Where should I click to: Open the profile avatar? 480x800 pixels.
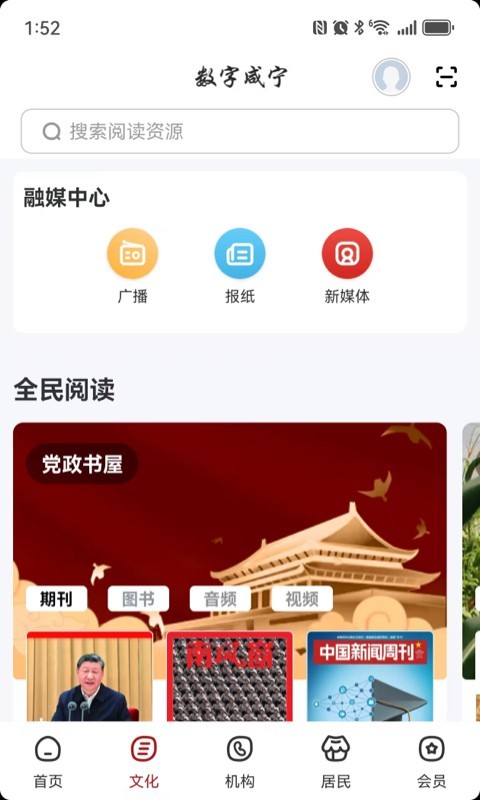391,77
